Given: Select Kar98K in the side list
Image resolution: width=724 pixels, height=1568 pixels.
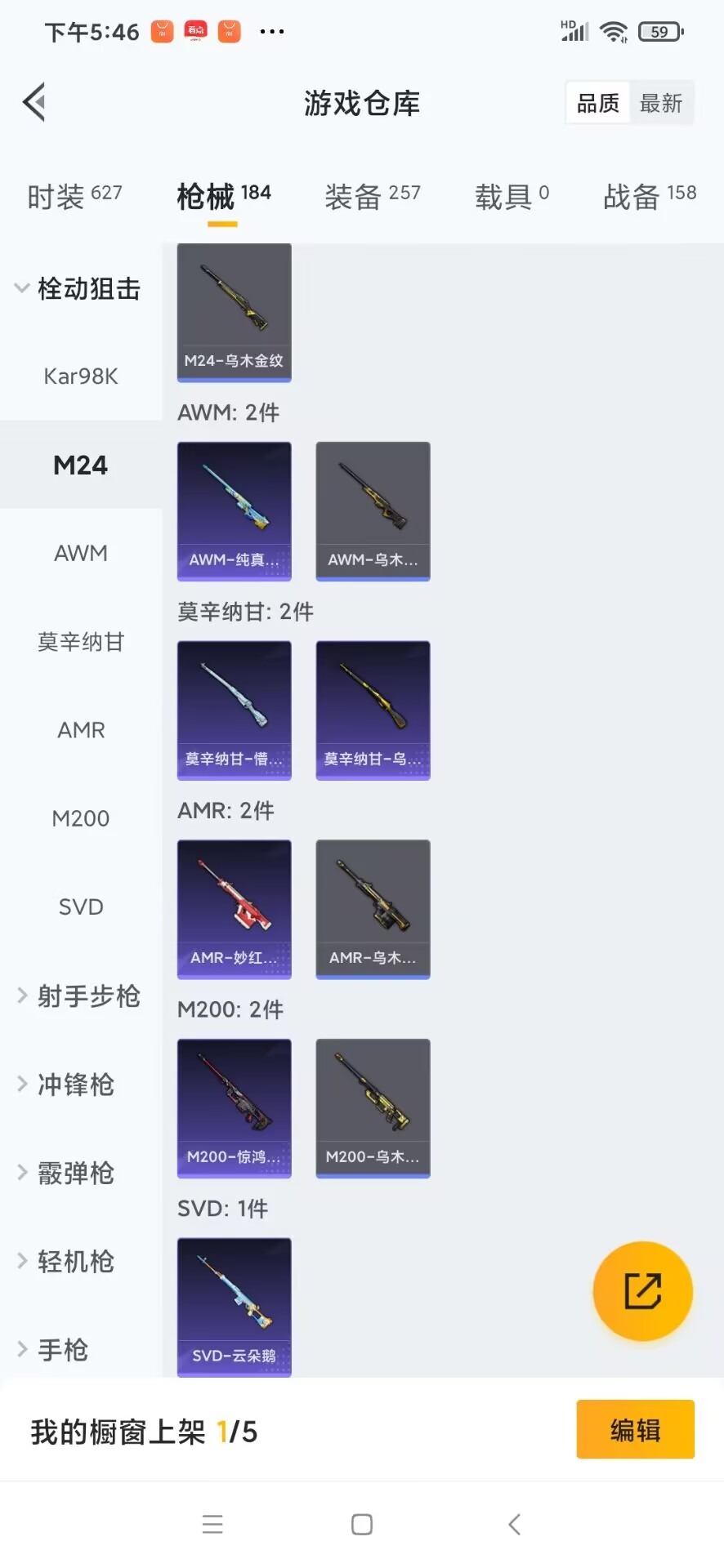Looking at the screenshot, I should [81, 376].
